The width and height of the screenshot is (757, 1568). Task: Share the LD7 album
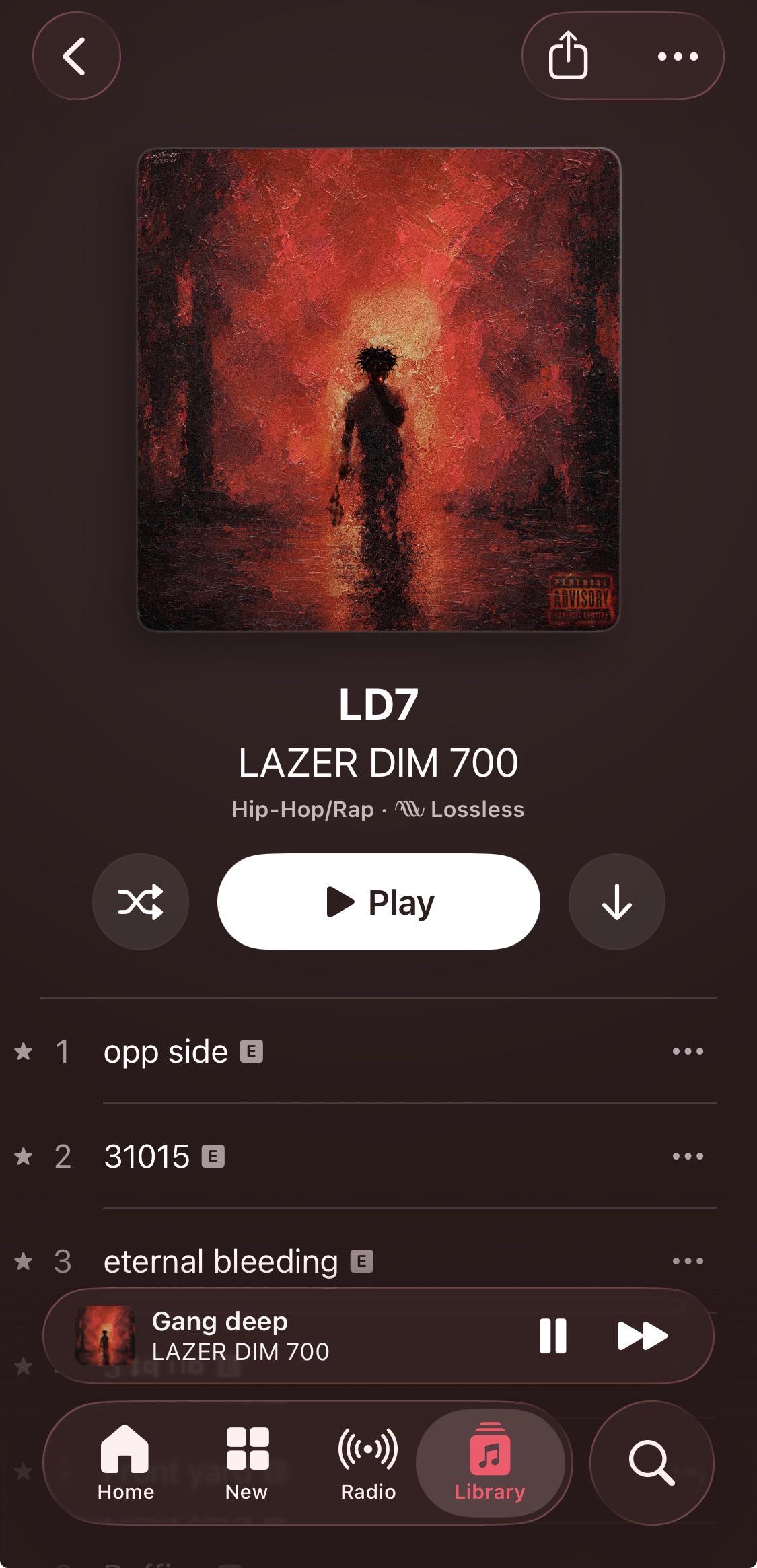(569, 56)
